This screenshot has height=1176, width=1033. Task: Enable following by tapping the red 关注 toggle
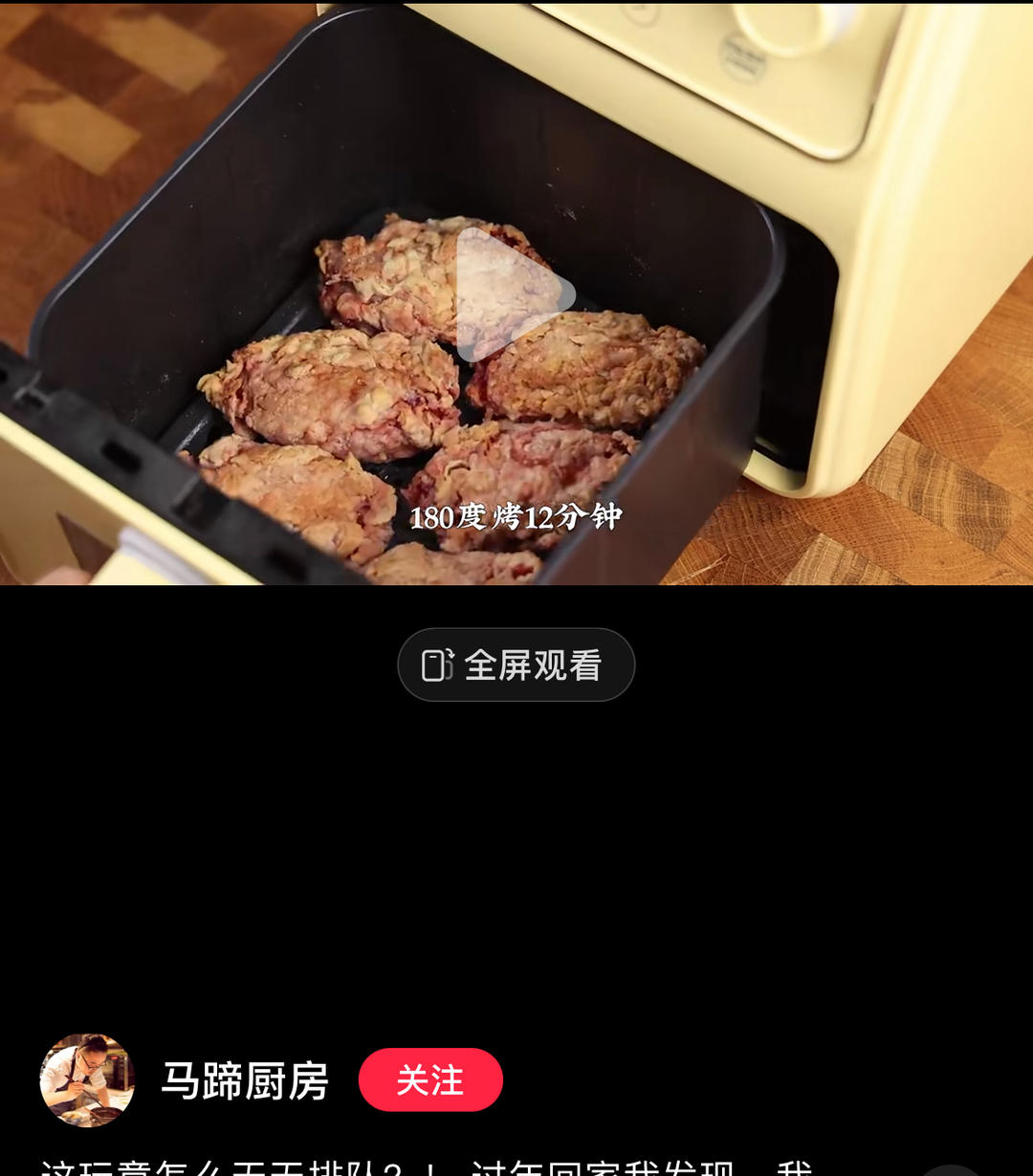(x=430, y=1078)
